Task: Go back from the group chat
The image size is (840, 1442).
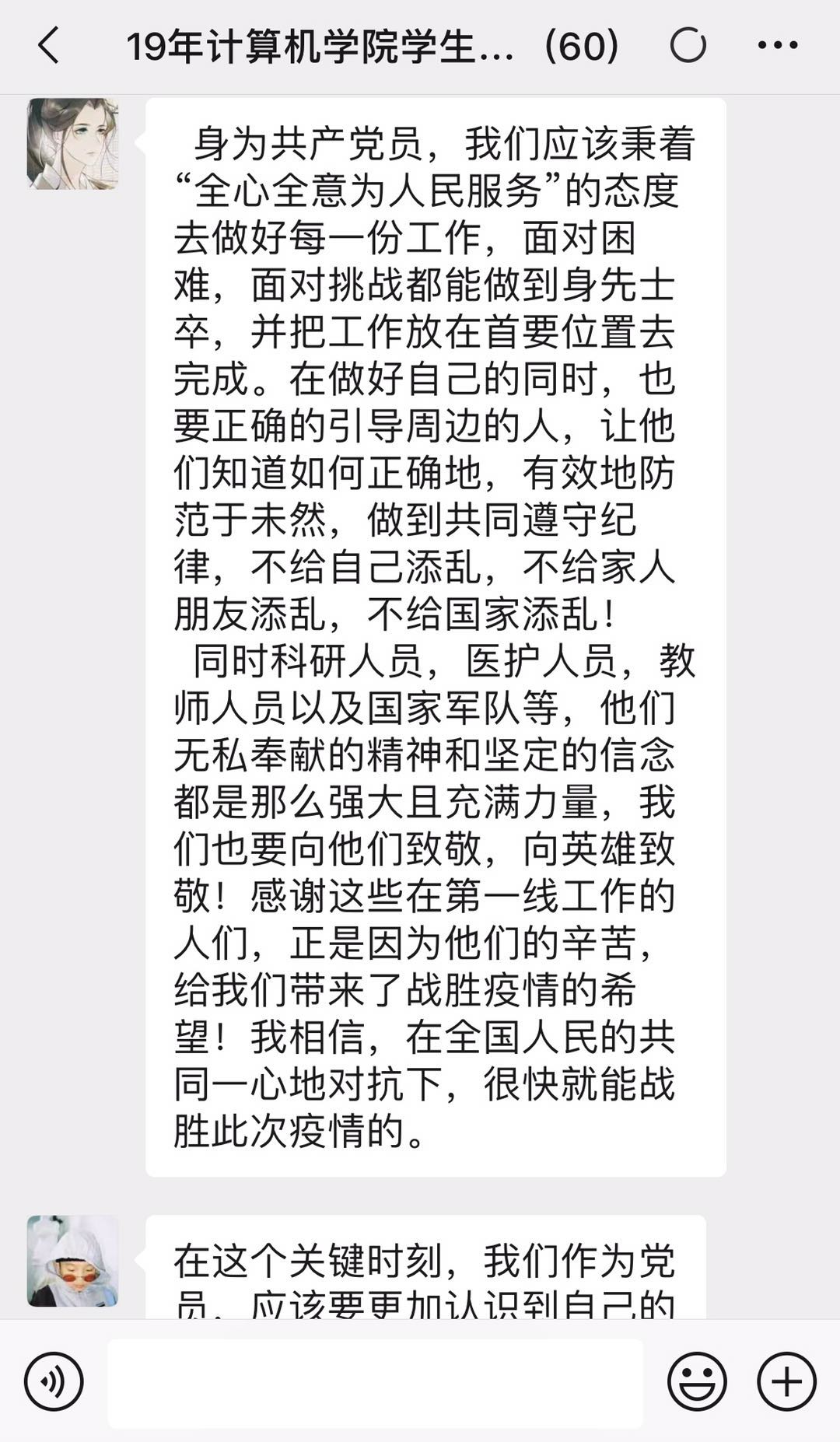Action: 48,46
